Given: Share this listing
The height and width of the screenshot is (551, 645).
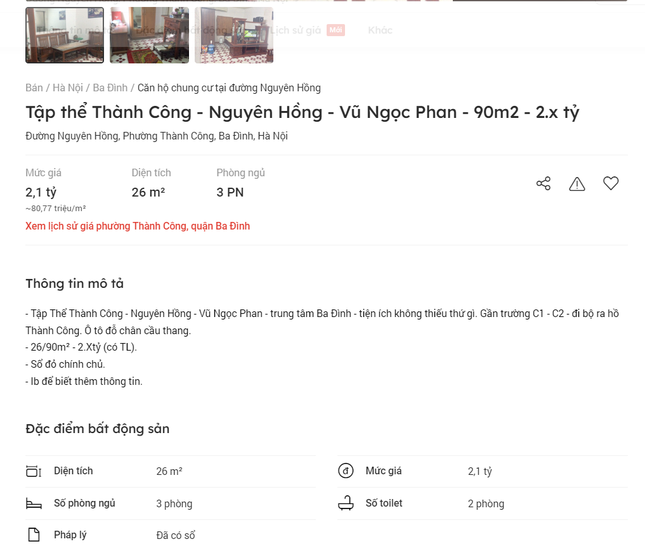Looking at the screenshot, I should [543, 183].
